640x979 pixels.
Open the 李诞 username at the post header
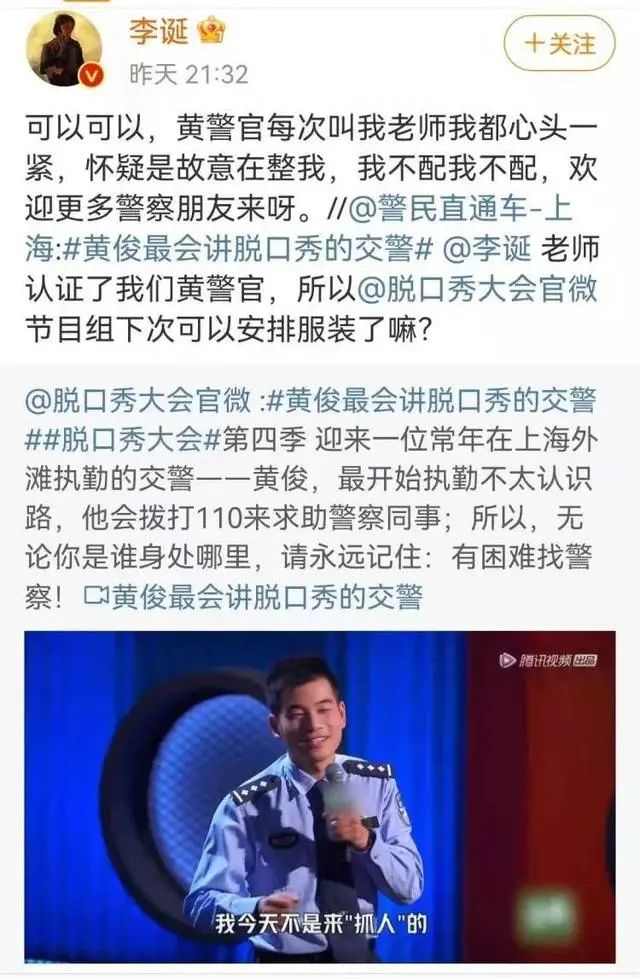tap(158, 31)
